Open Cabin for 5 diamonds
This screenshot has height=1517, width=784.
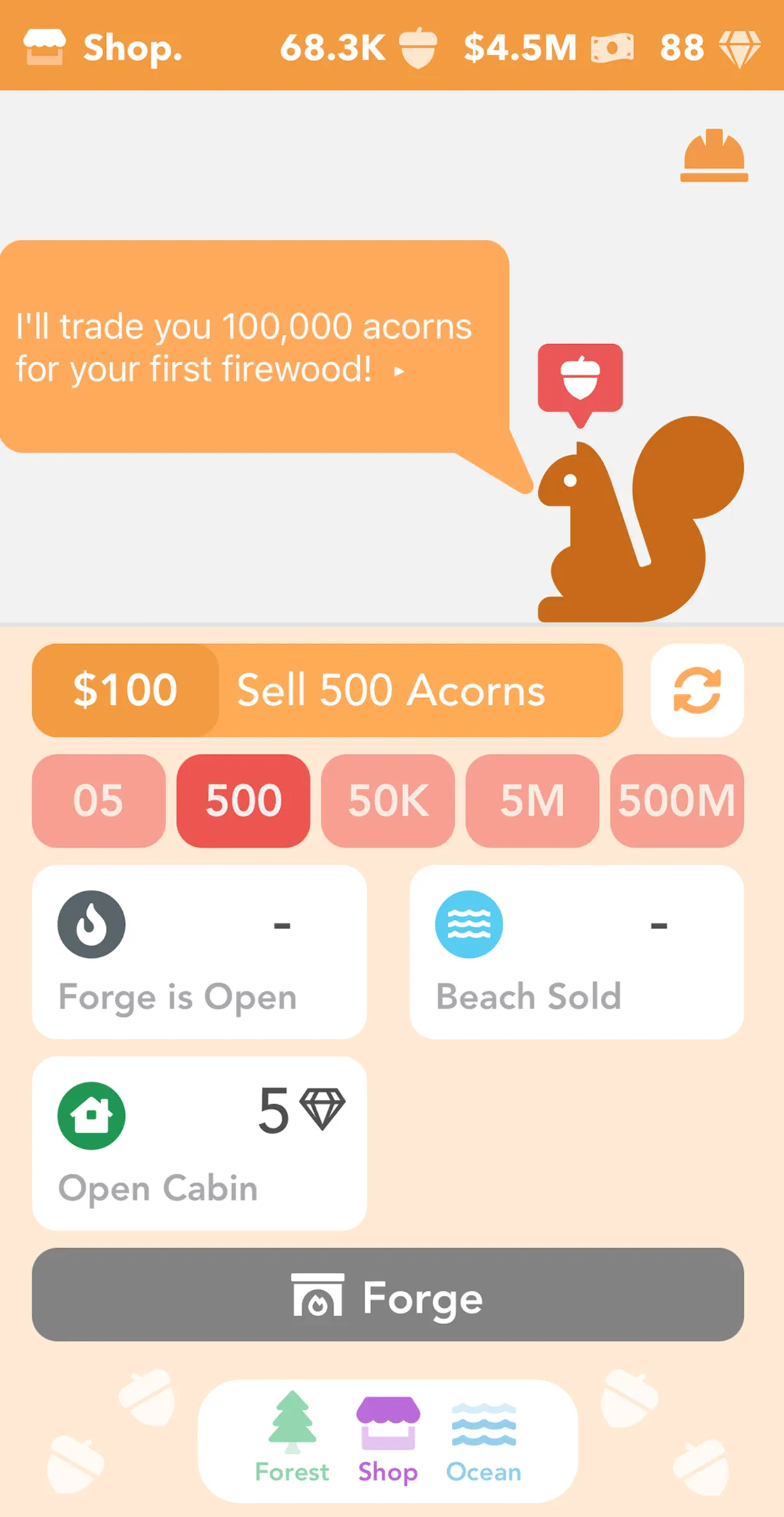pos(199,1143)
